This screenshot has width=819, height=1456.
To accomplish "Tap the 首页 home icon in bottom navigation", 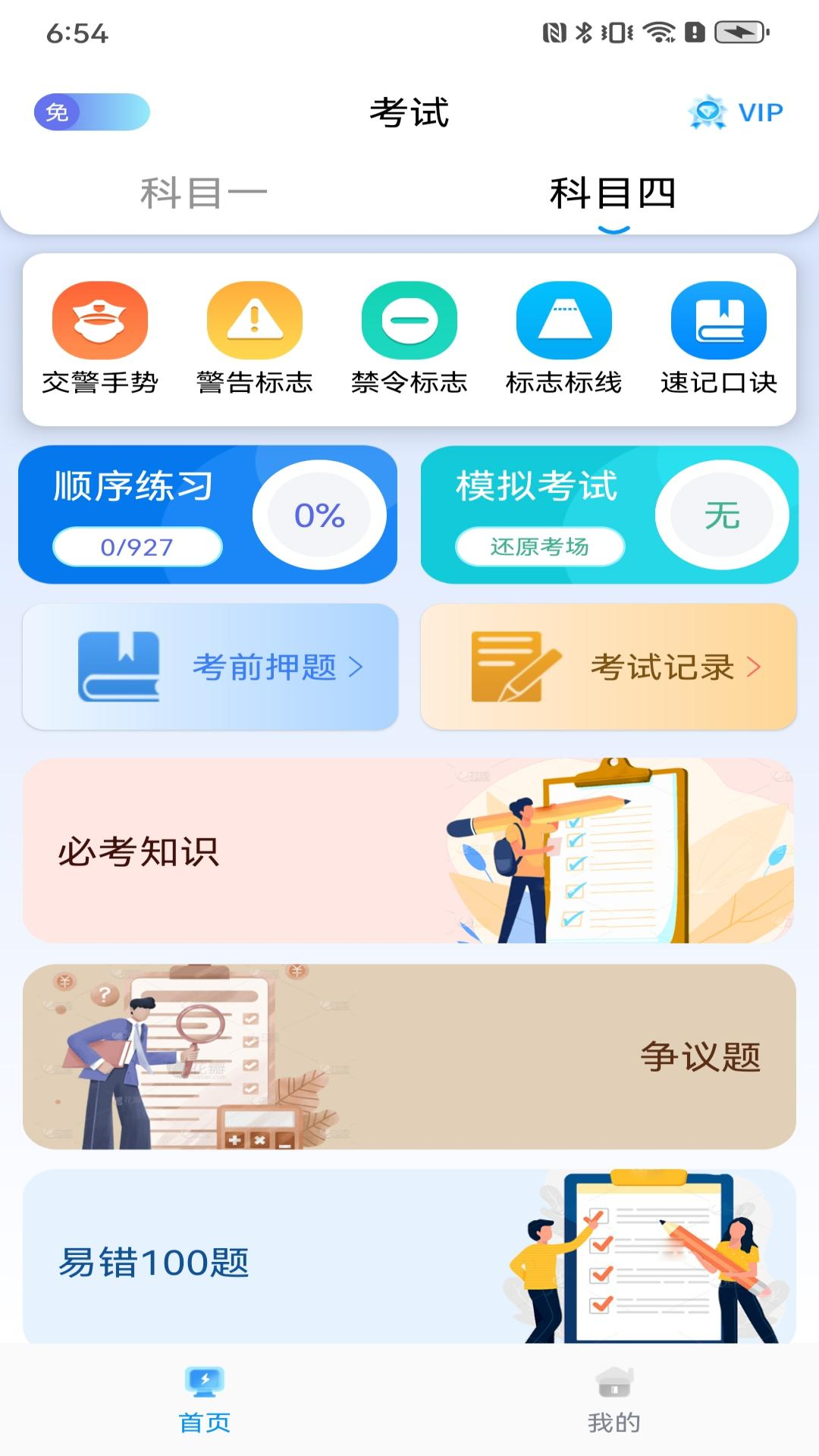I will 205,1401.
